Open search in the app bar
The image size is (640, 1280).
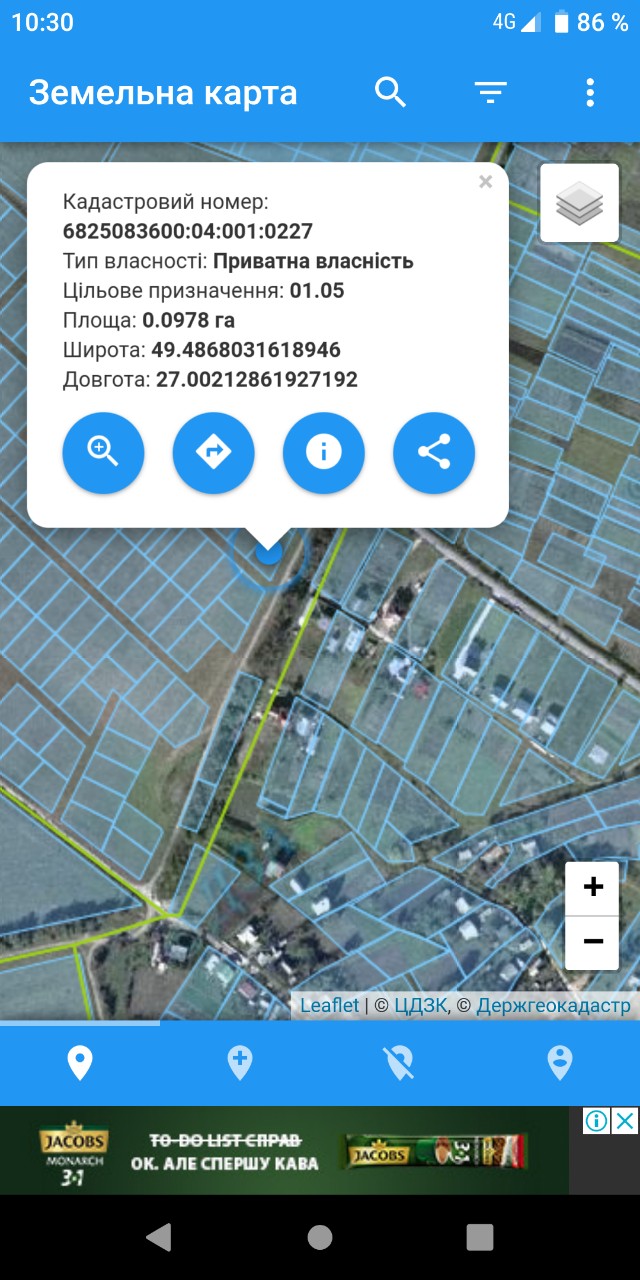[x=390, y=92]
